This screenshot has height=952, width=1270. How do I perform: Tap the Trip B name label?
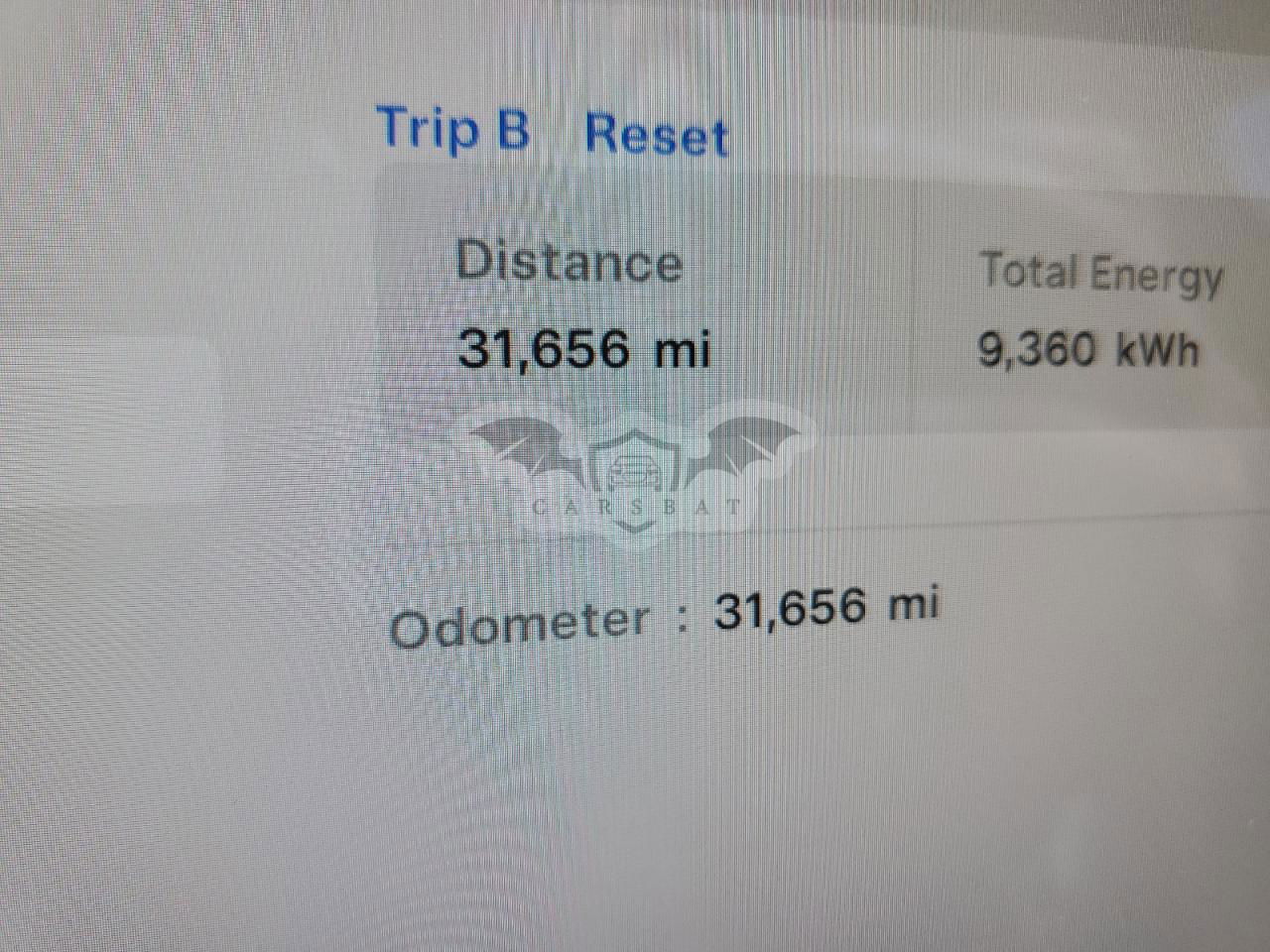pyautogui.click(x=452, y=130)
